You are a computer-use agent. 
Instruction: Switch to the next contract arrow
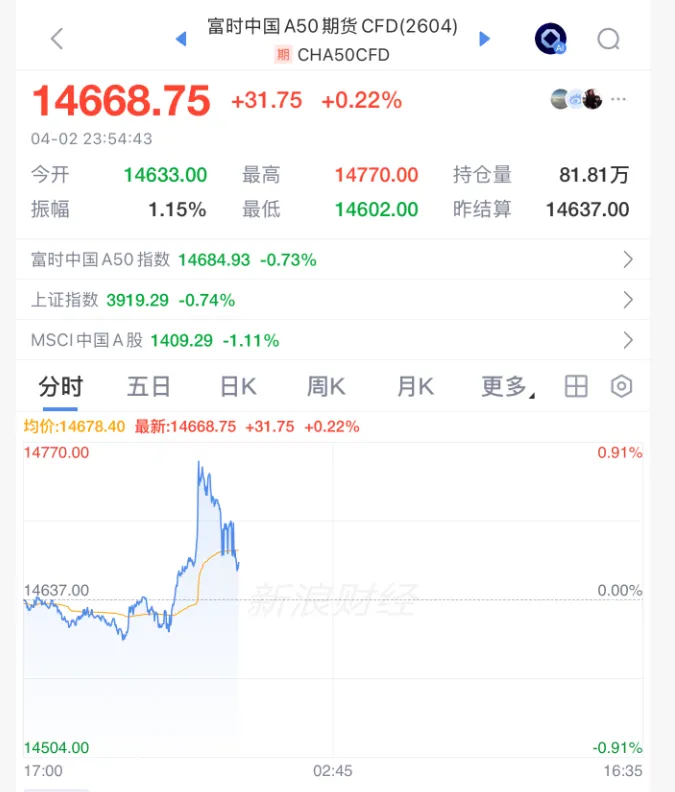485,39
